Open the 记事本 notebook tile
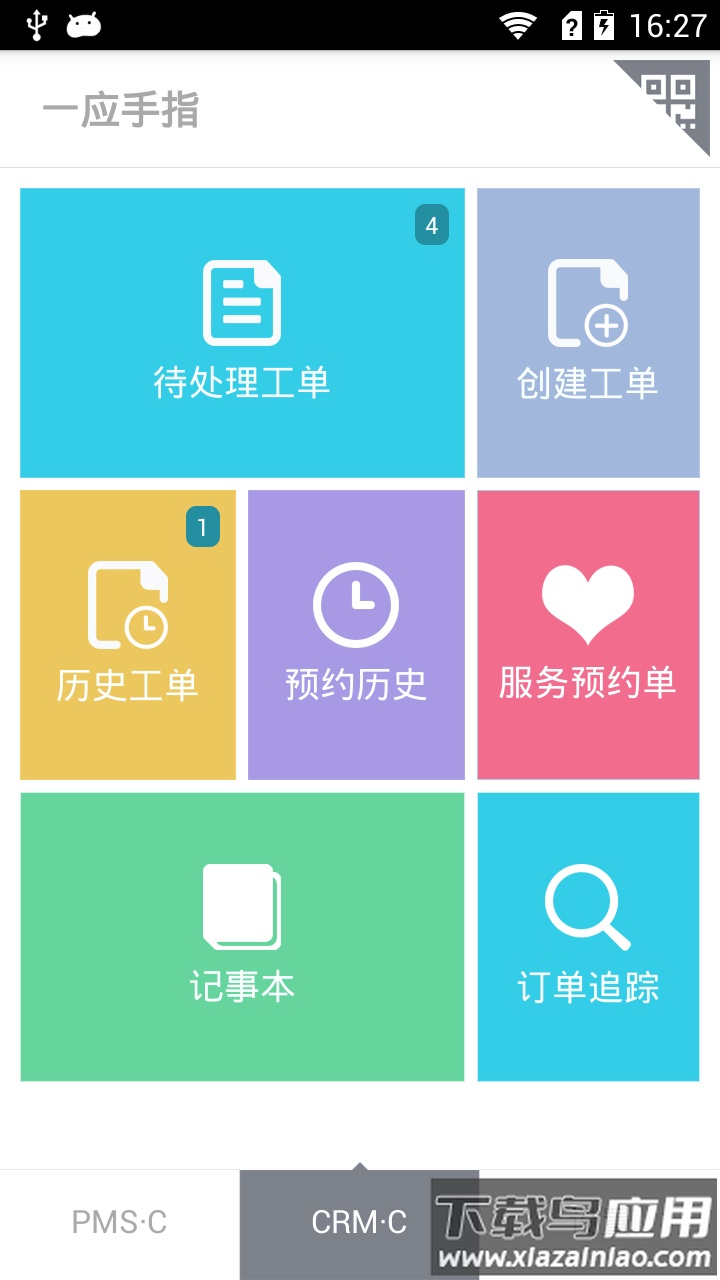720x1280 pixels. click(x=240, y=935)
